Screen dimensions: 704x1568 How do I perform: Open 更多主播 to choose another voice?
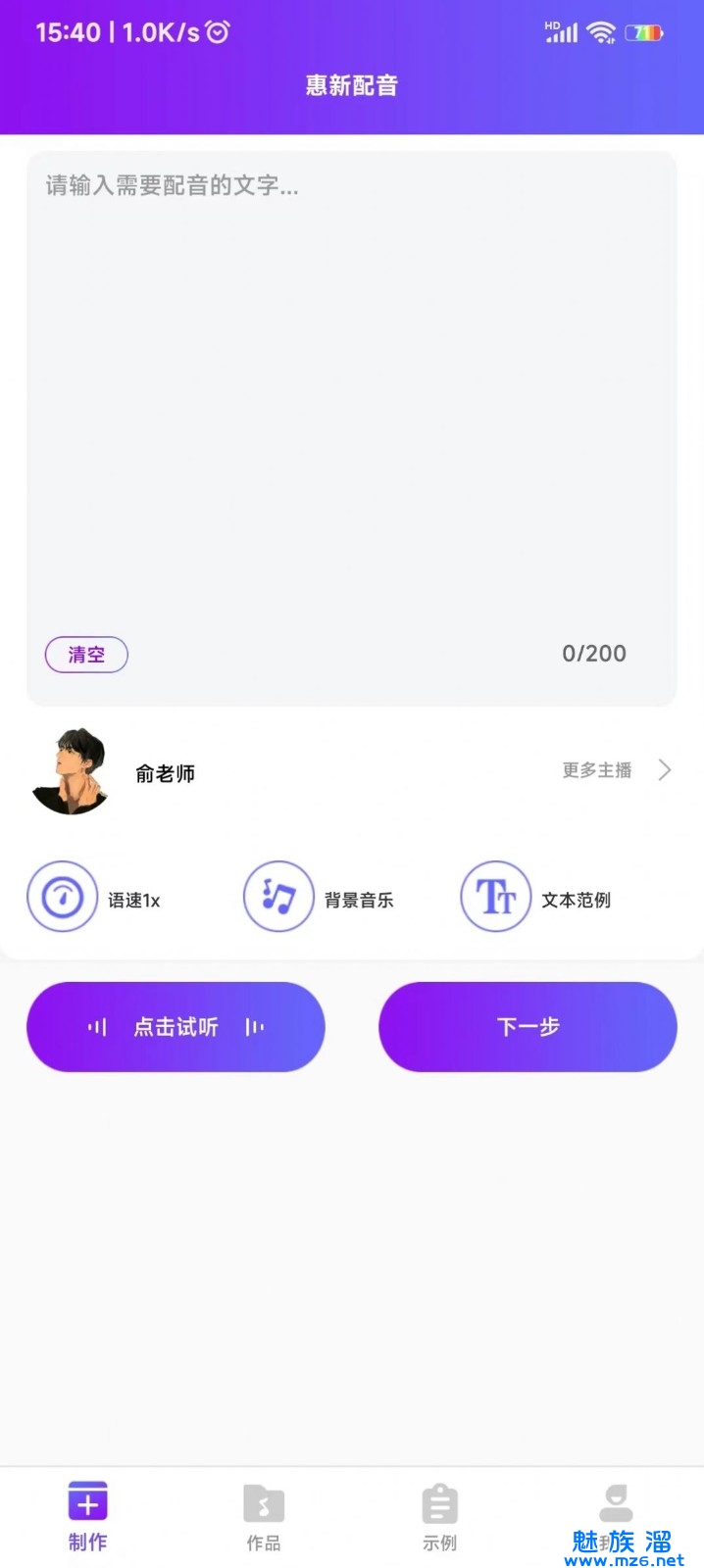pyautogui.click(x=616, y=770)
